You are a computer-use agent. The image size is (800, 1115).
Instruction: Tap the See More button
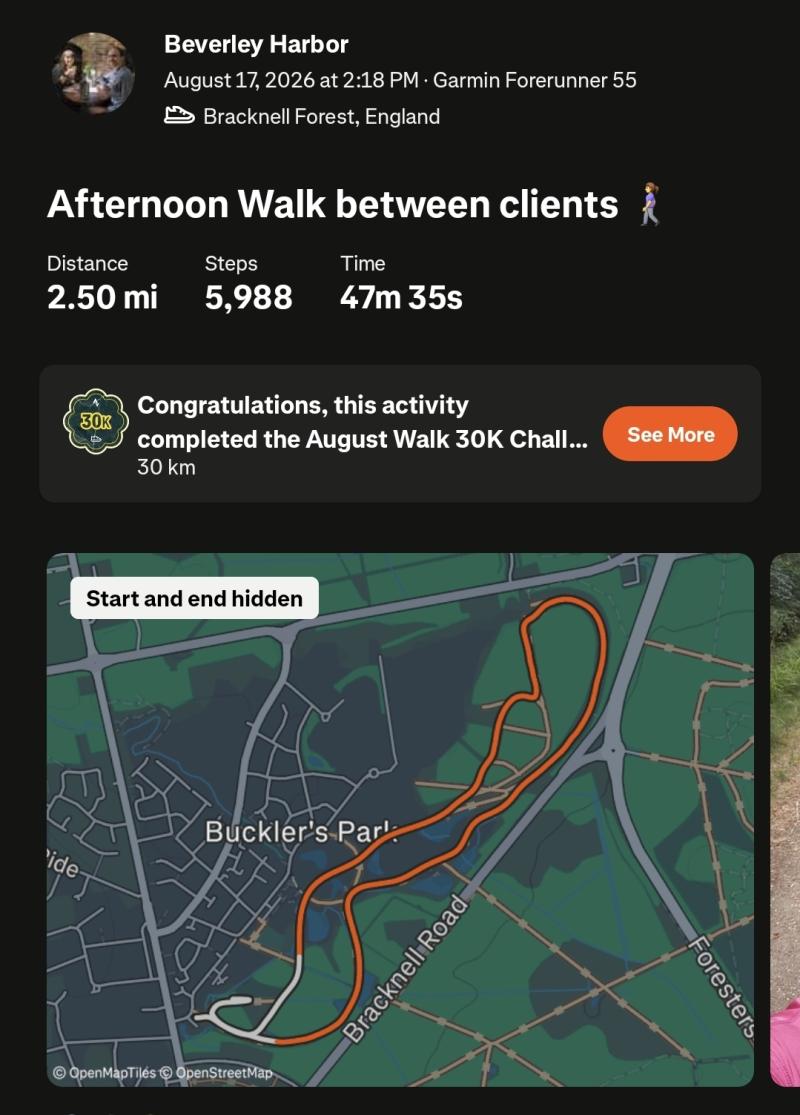pyautogui.click(x=670, y=434)
